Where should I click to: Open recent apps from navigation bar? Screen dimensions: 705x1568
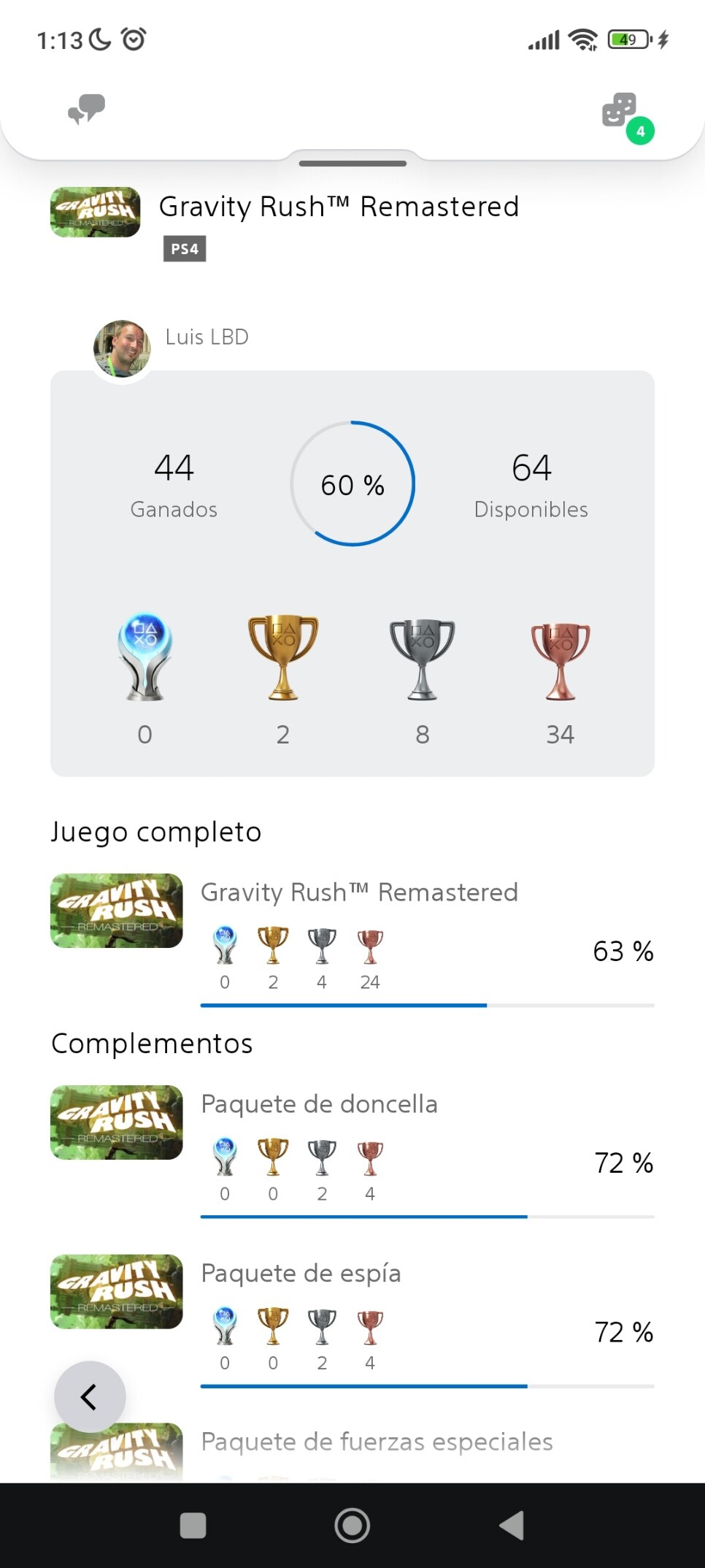coord(193,1525)
